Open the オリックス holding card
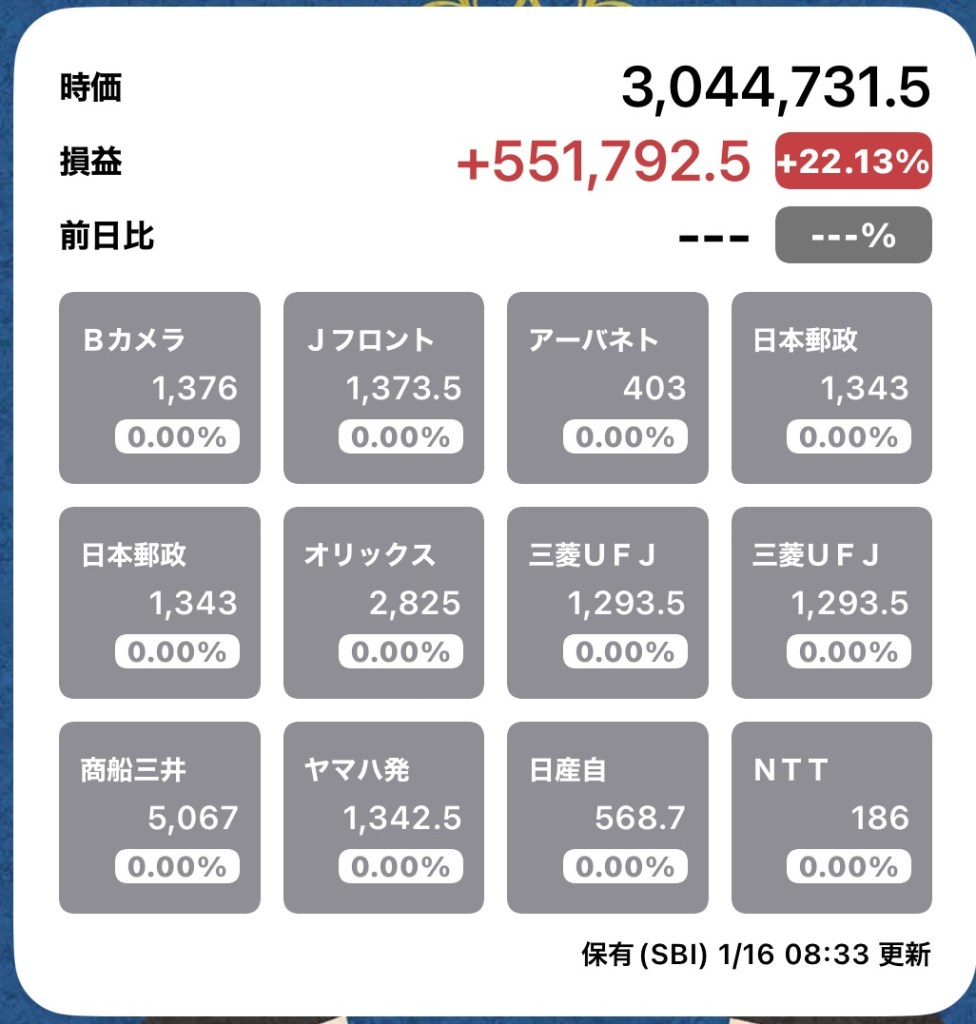 click(384, 603)
